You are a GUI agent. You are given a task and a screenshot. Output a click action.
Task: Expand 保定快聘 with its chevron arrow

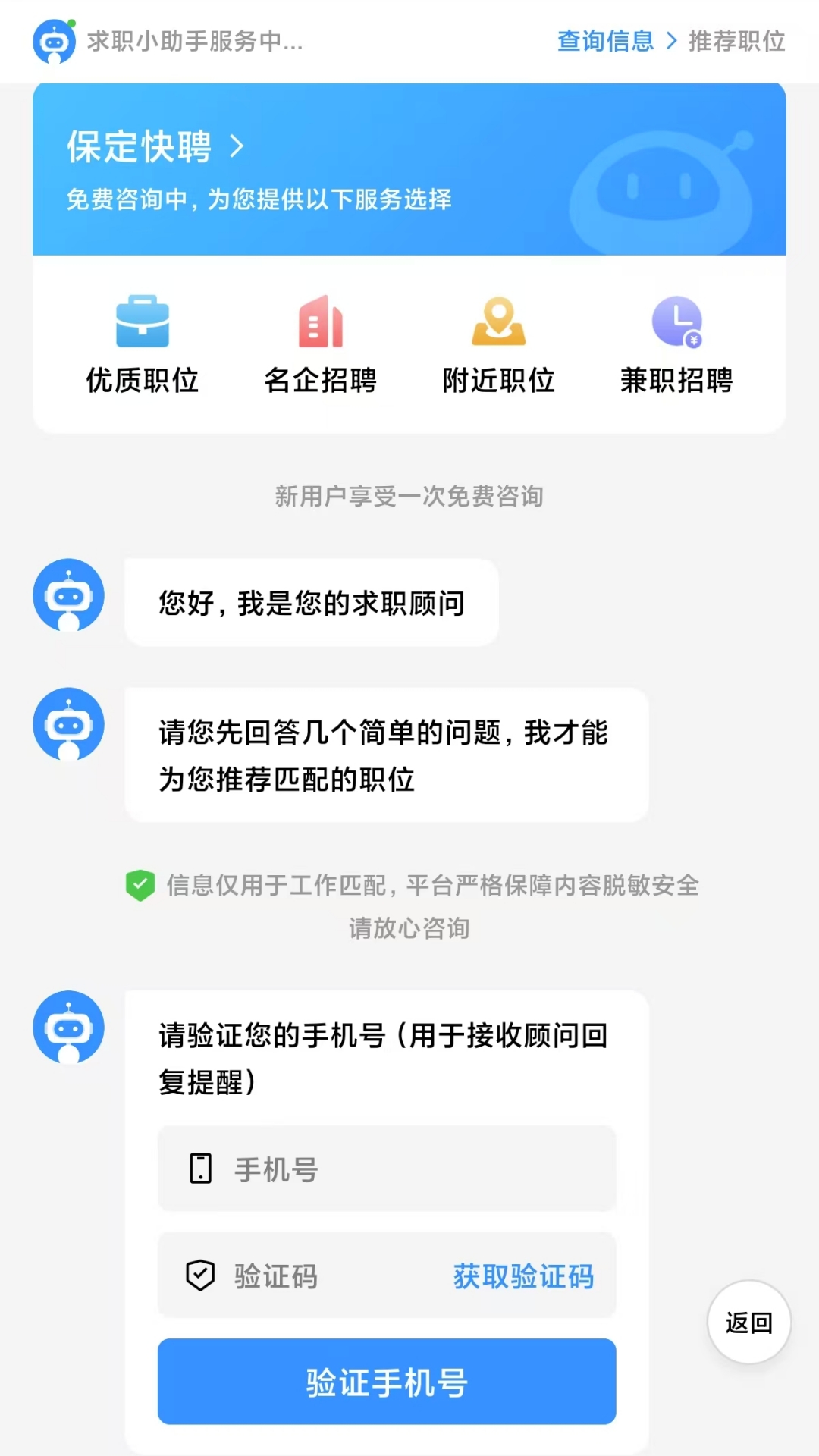pos(239,146)
